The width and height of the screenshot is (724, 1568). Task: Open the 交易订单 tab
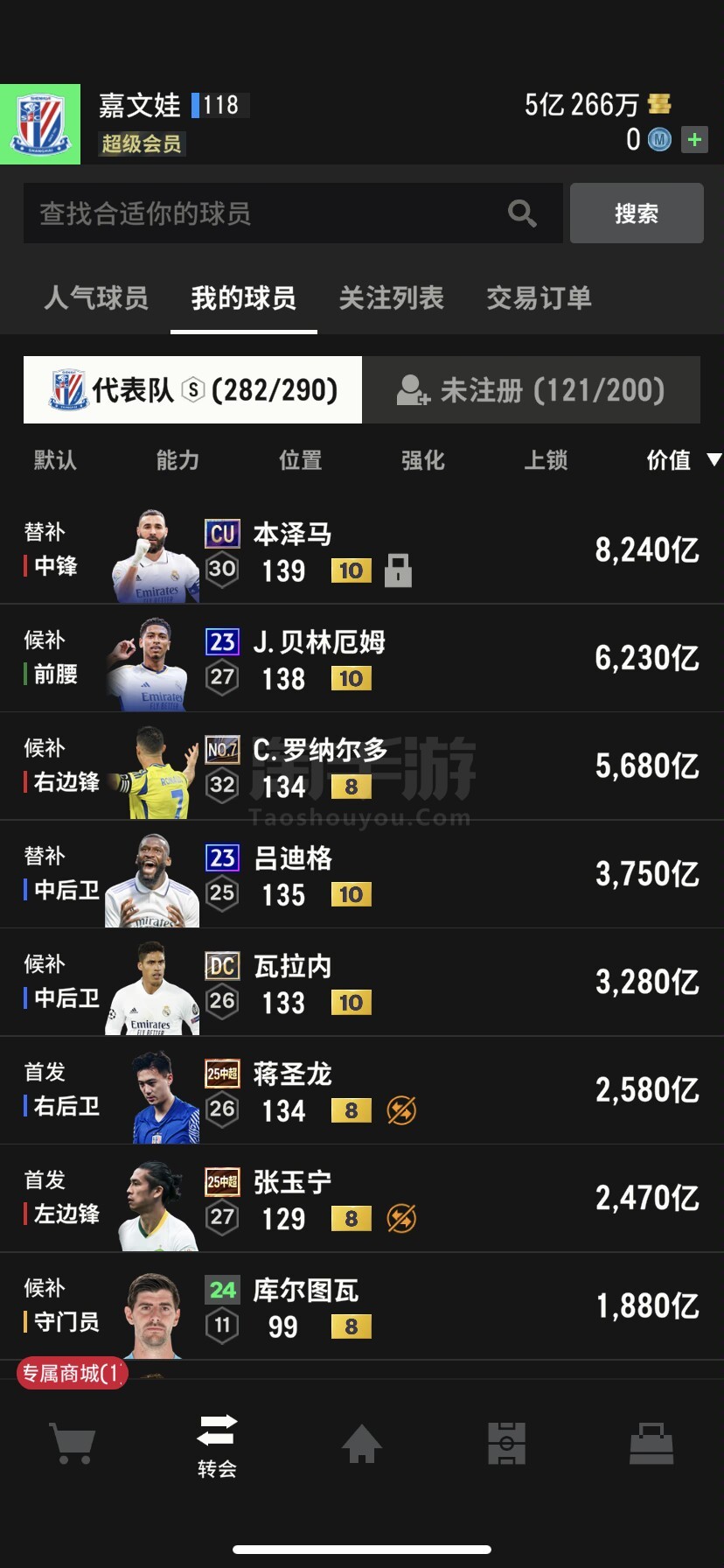[539, 298]
